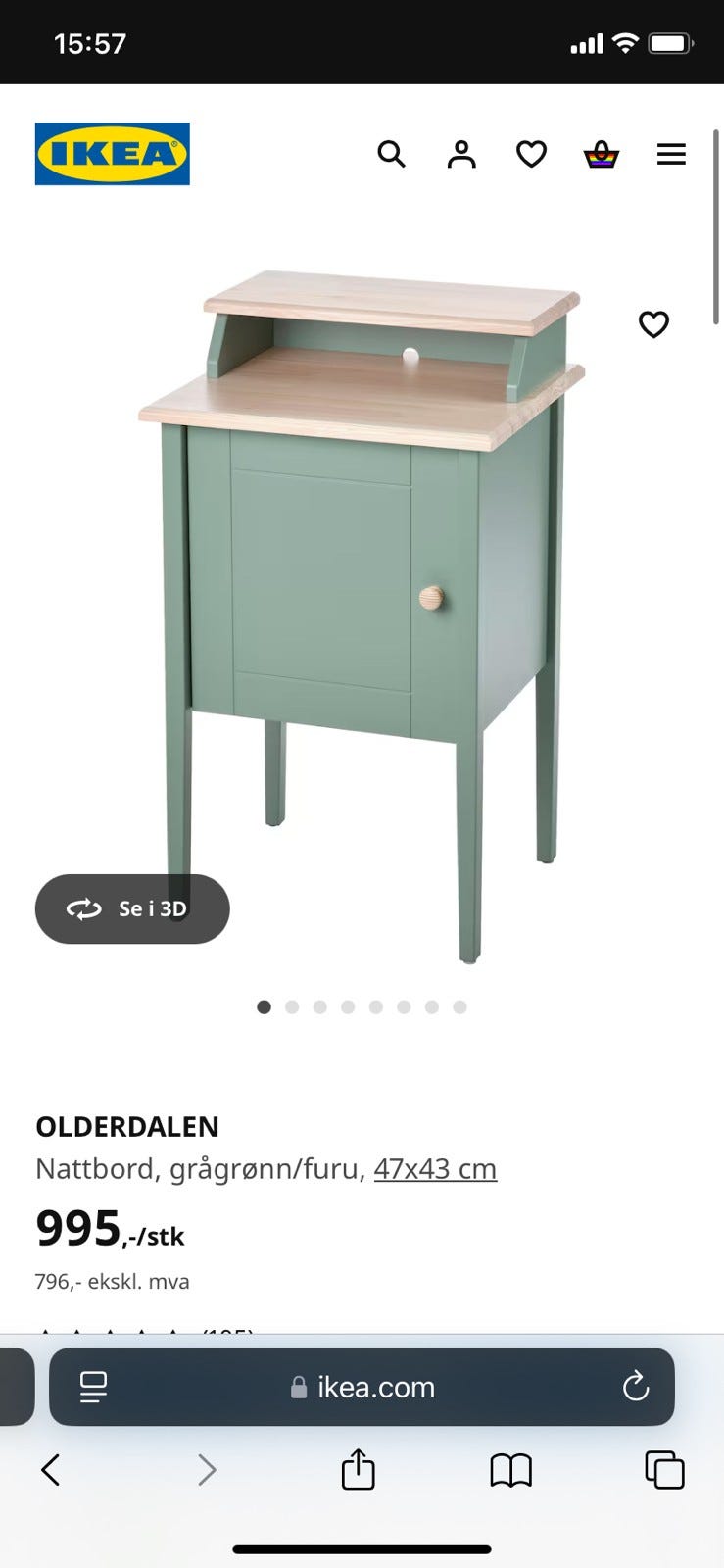Open the shopping bag
The height and width of the screenshot is (1568, 724).
(x=601, y=154)
